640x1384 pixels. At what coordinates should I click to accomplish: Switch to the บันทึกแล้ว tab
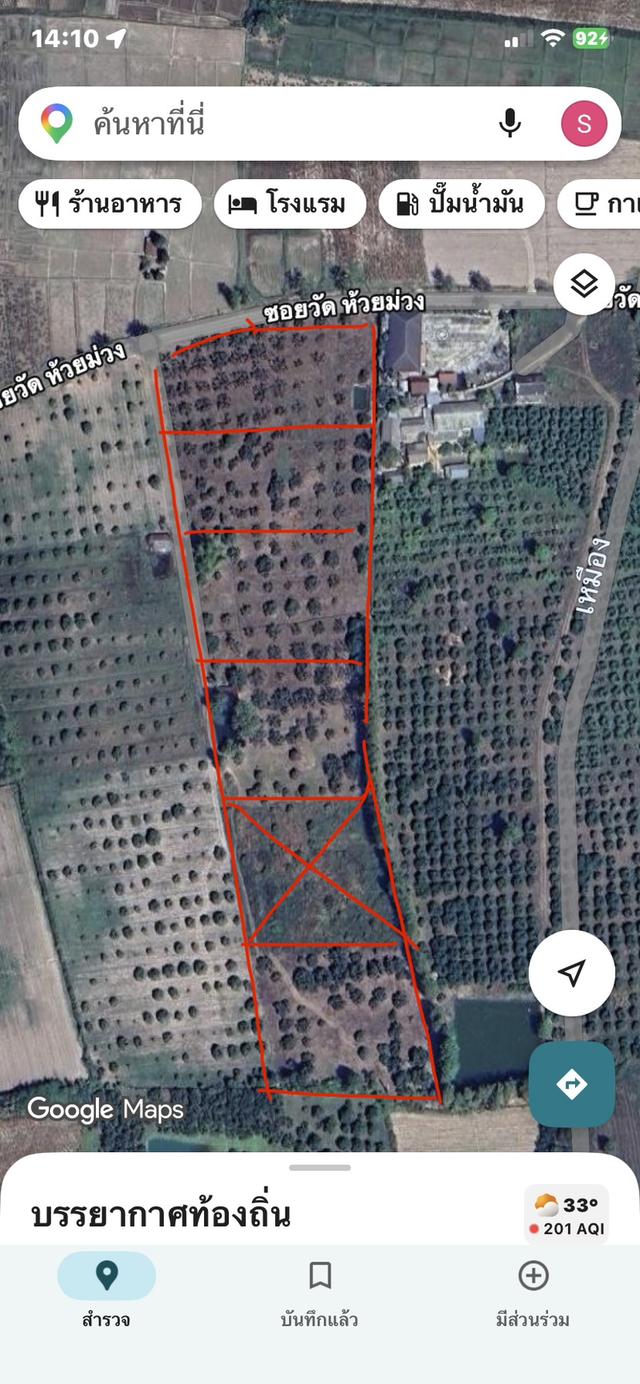[319, 1292]
